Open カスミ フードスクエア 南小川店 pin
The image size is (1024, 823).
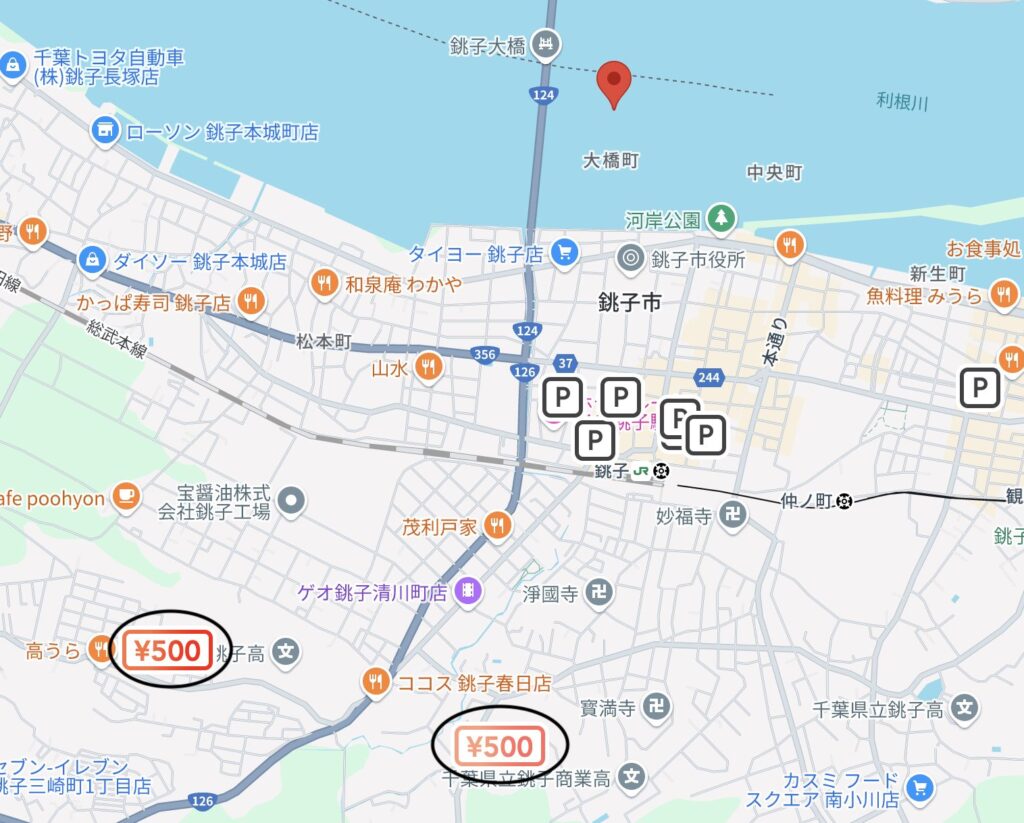pos(919,786)
